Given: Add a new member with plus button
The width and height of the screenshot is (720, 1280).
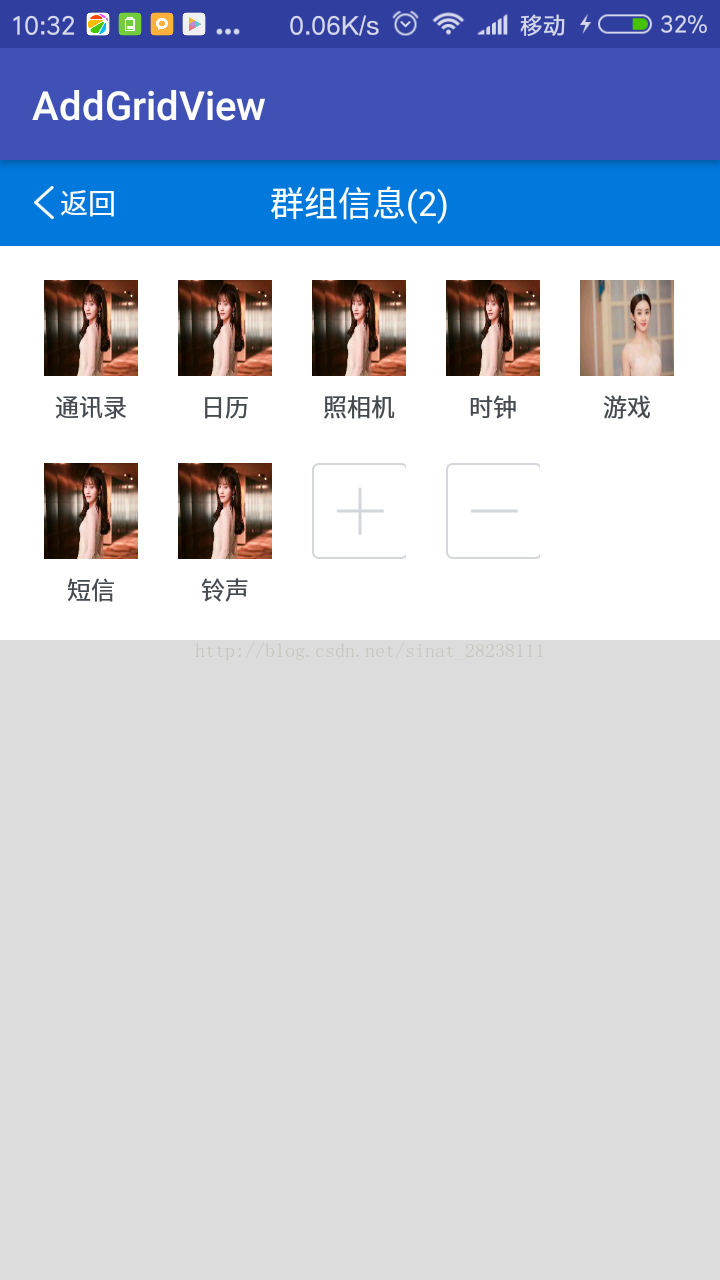Looking at the screenshot, I should point(359,511).
